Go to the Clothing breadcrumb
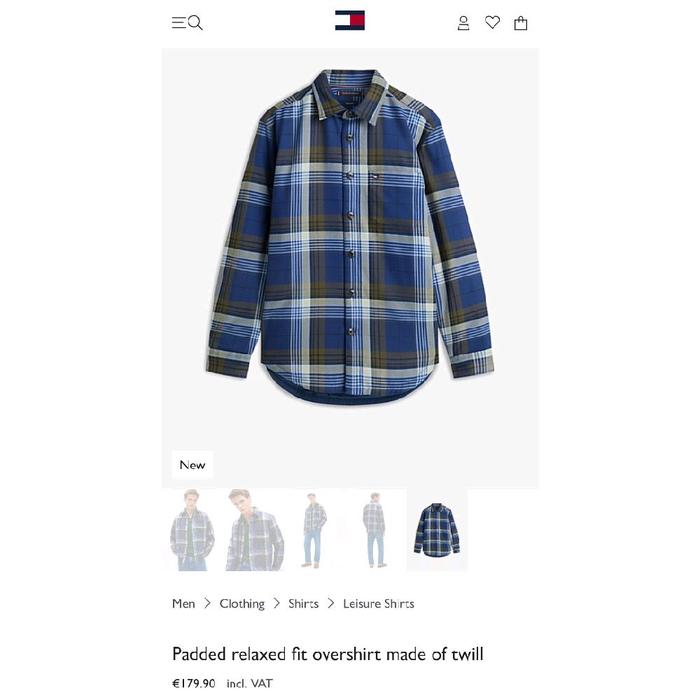This screenshot has height=700, width=700. (242, 604)
